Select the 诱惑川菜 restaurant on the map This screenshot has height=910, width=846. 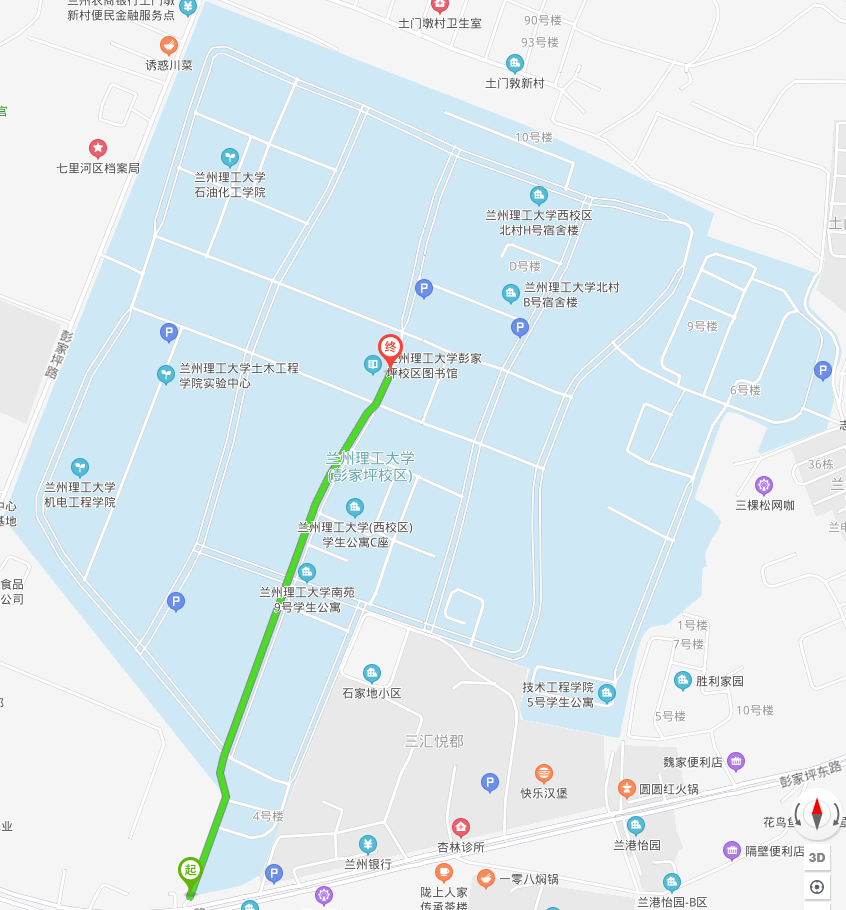[x=169, y=46]
